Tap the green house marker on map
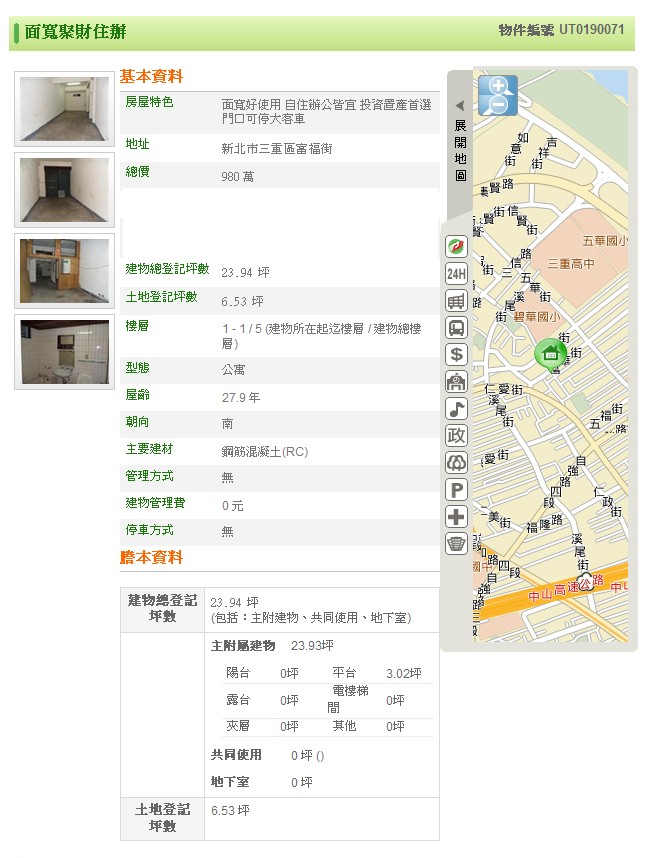 [549, 353]
